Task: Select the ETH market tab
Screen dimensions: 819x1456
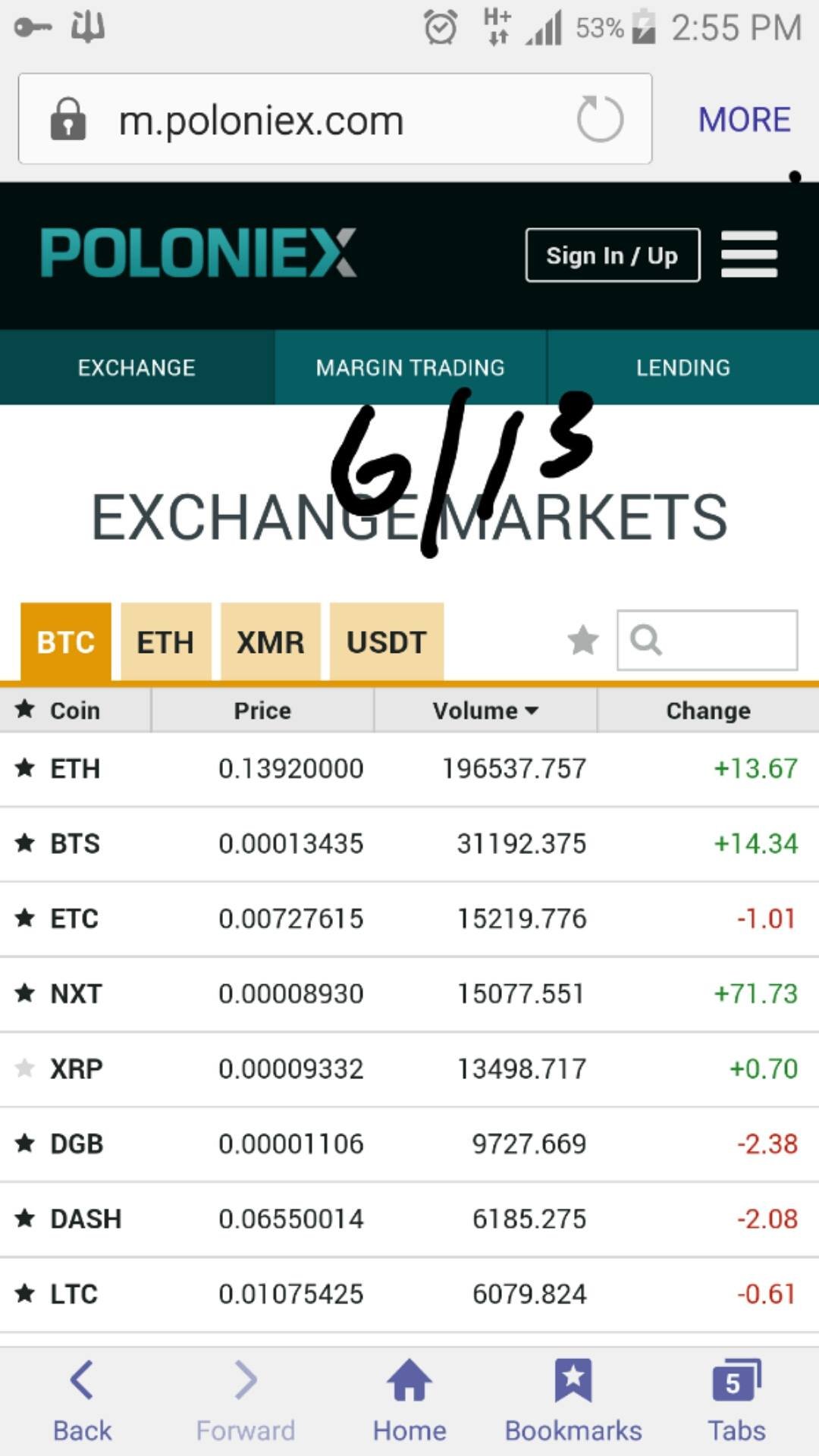Action: pyautogui.click(x=165, y=642)
